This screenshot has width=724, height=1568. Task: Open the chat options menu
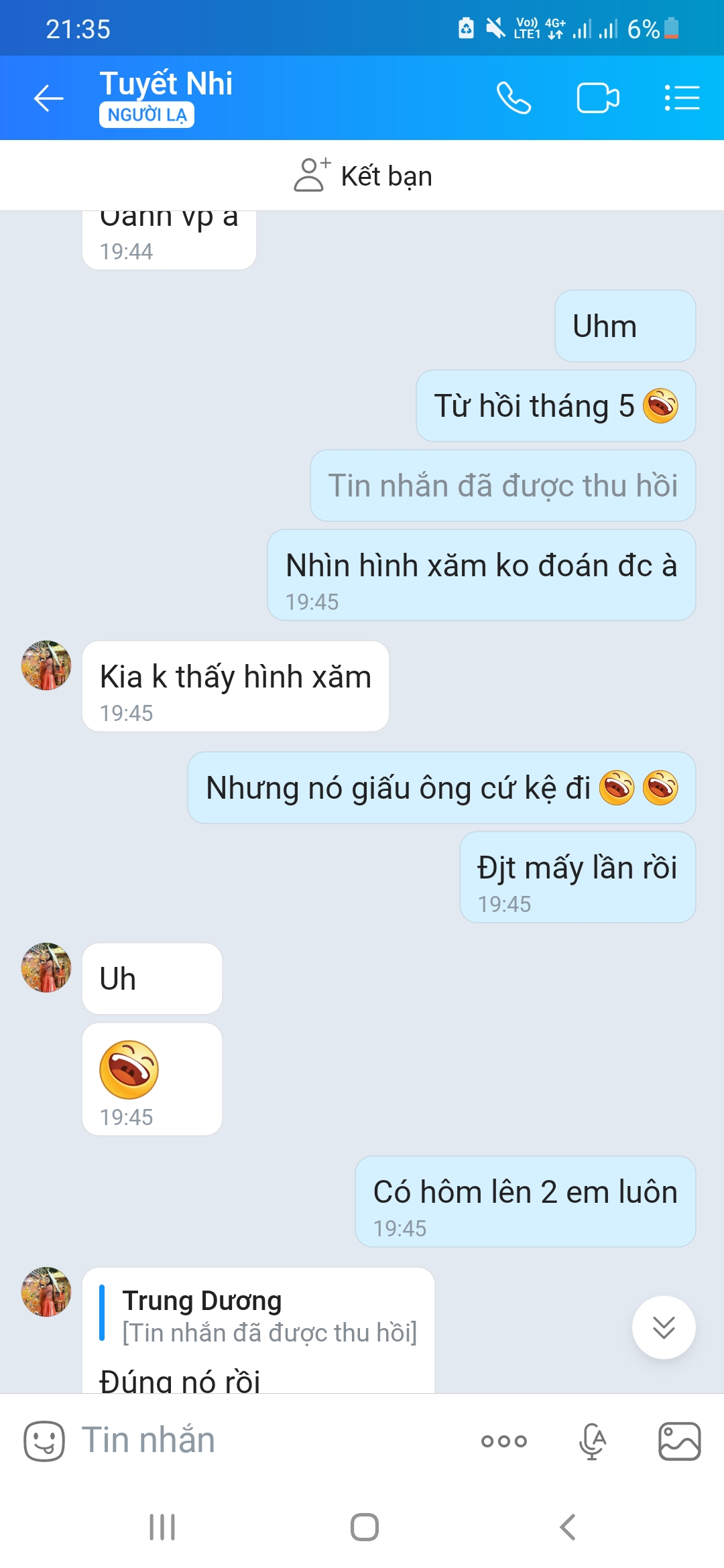(682, 98)
